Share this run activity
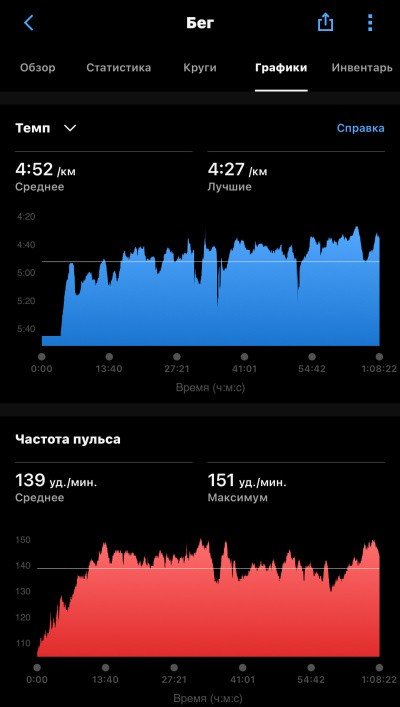 point(325,22)
